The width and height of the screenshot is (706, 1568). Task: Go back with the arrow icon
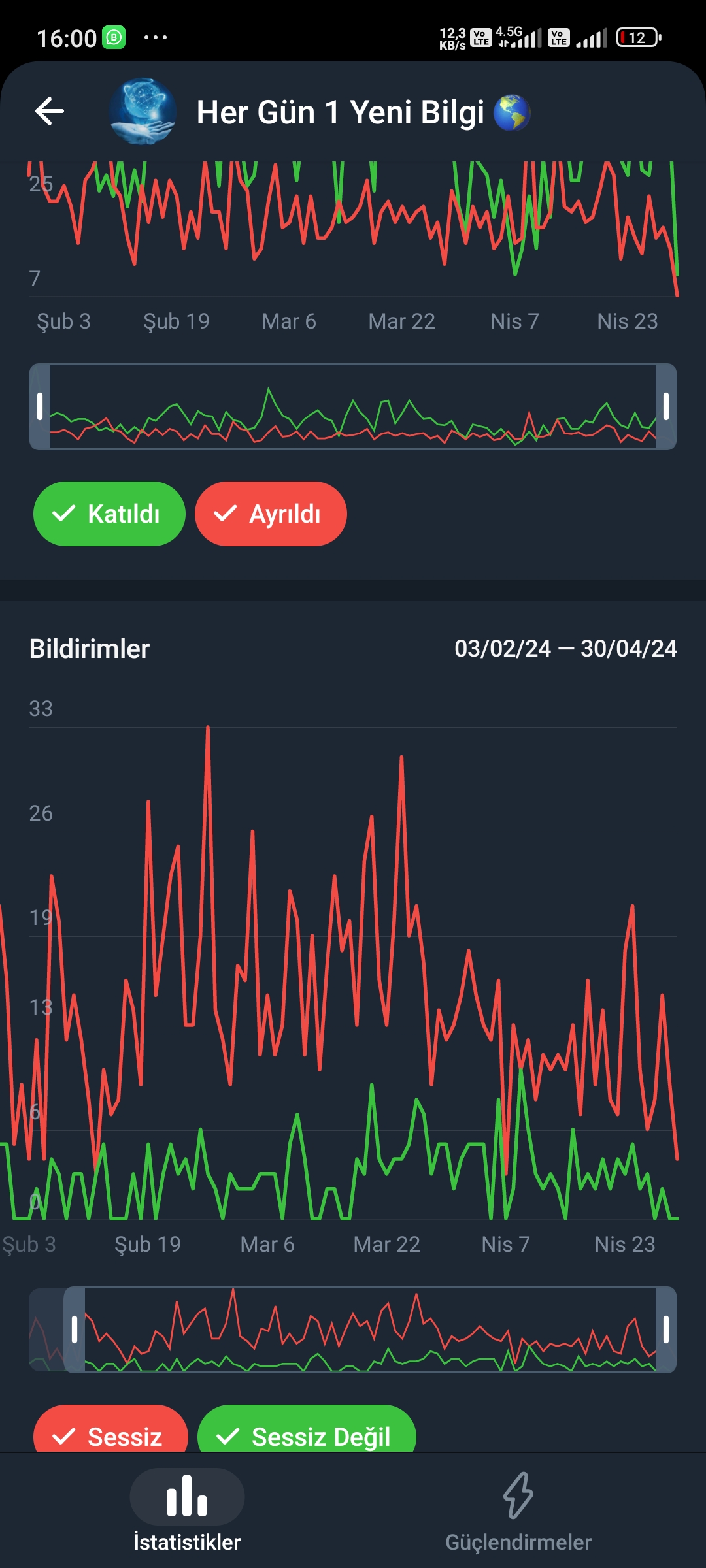tap(50, 111)
